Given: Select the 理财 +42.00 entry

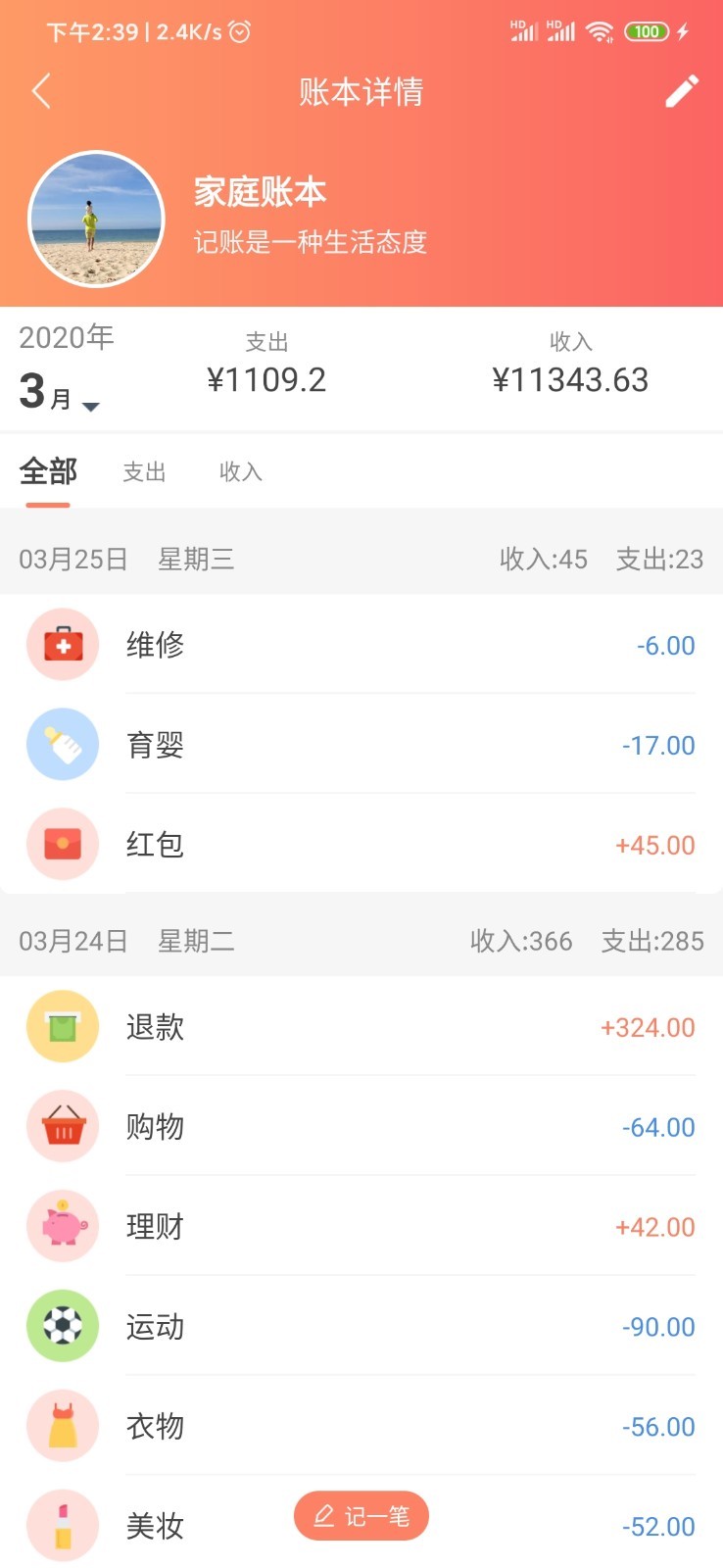Looking at the screenshot, I should coord(361,1227).
